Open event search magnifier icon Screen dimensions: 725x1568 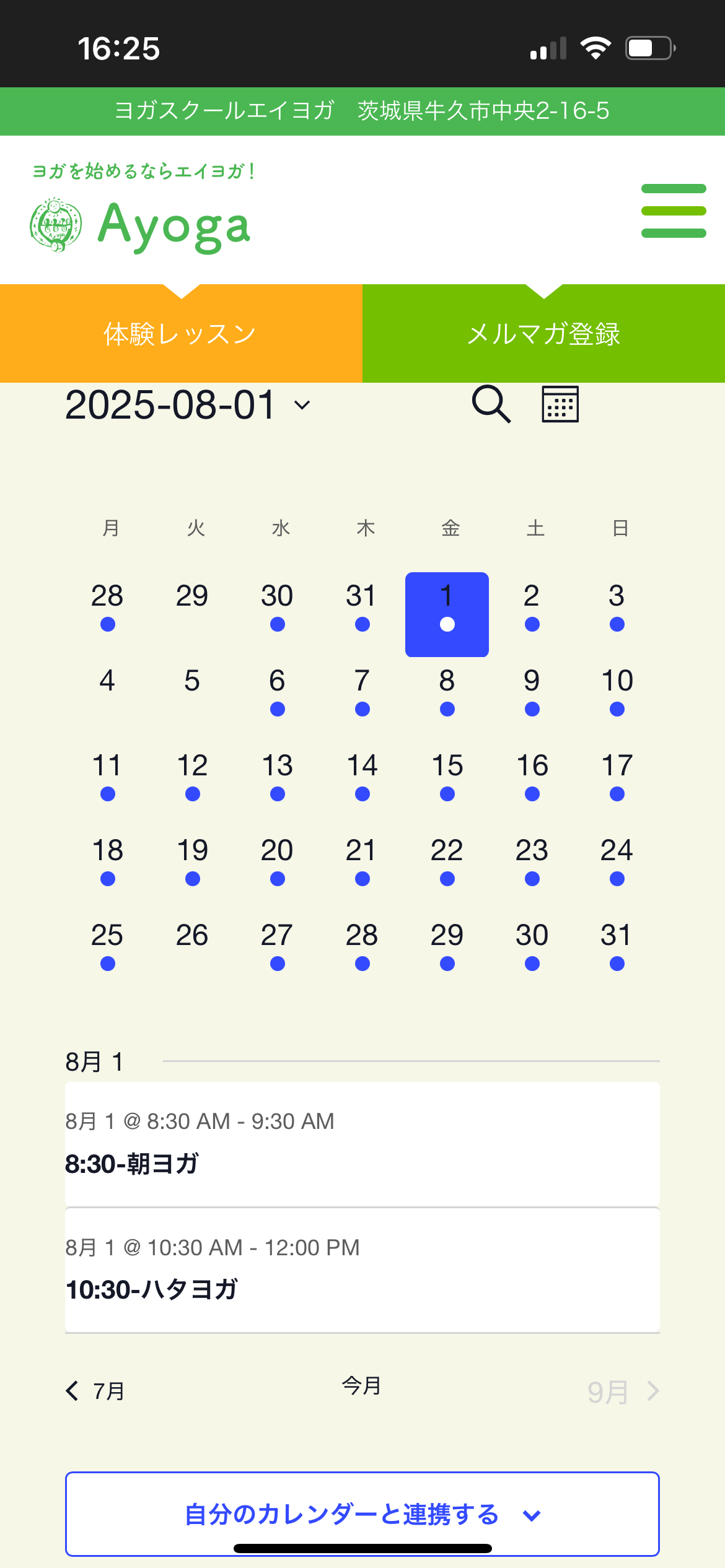[491, 404]
